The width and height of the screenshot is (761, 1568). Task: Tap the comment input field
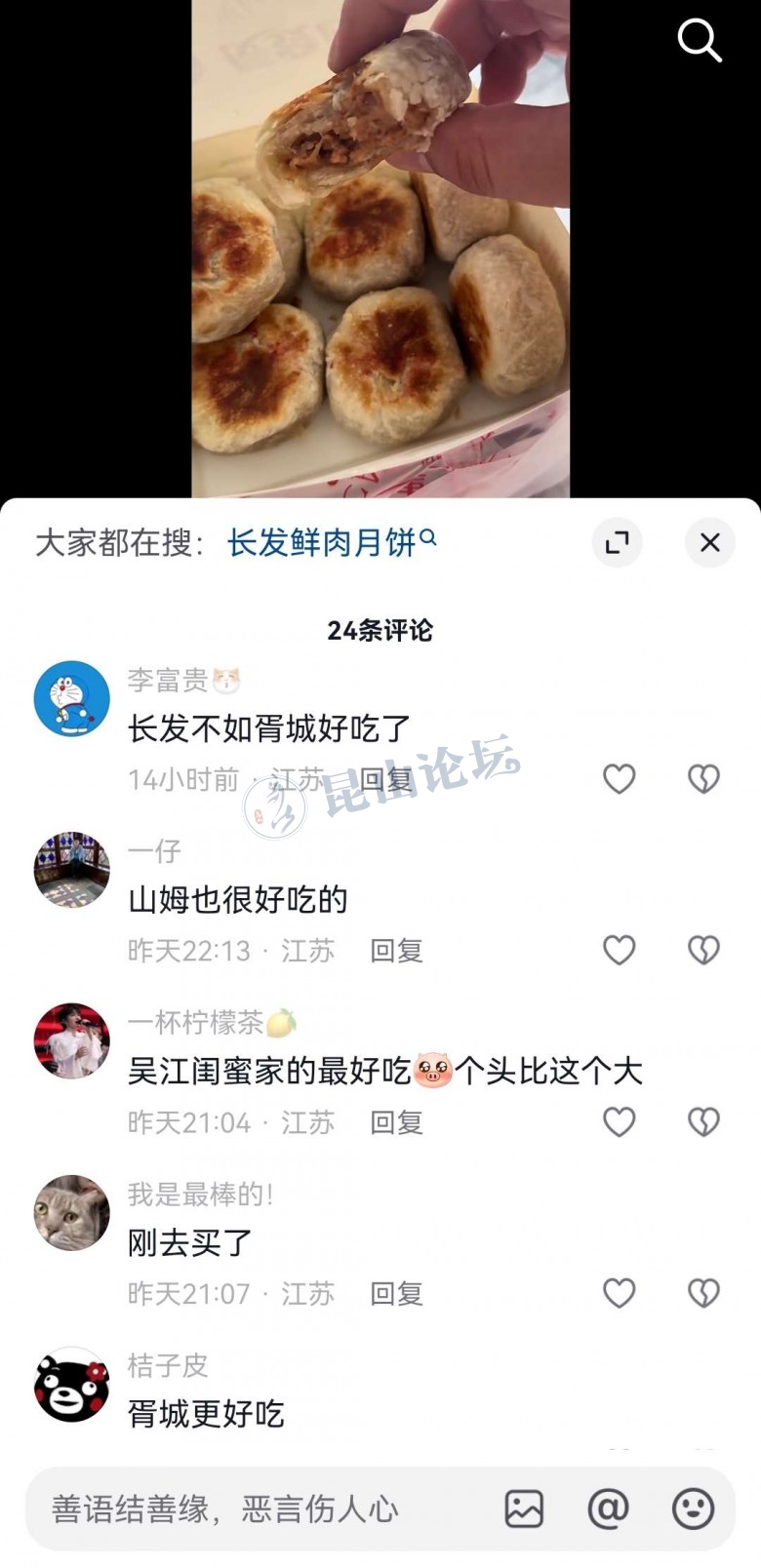tap(254, 1509)
